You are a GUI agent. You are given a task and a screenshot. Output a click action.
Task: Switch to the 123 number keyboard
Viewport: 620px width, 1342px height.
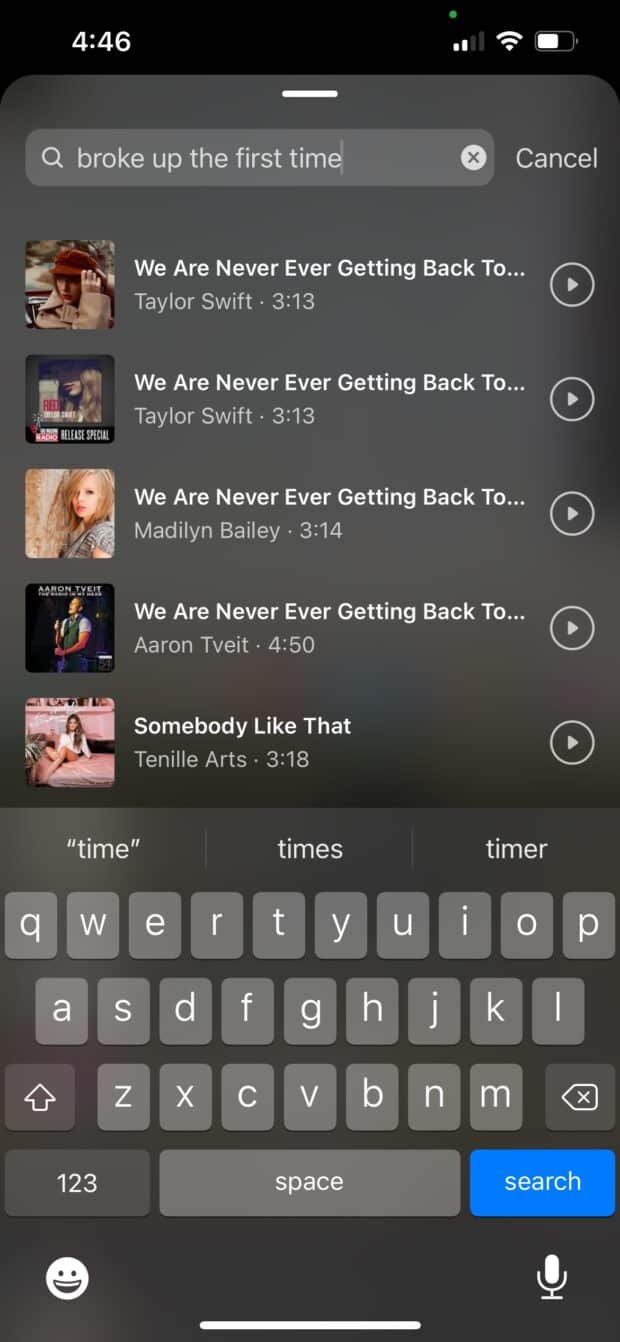77,1182
